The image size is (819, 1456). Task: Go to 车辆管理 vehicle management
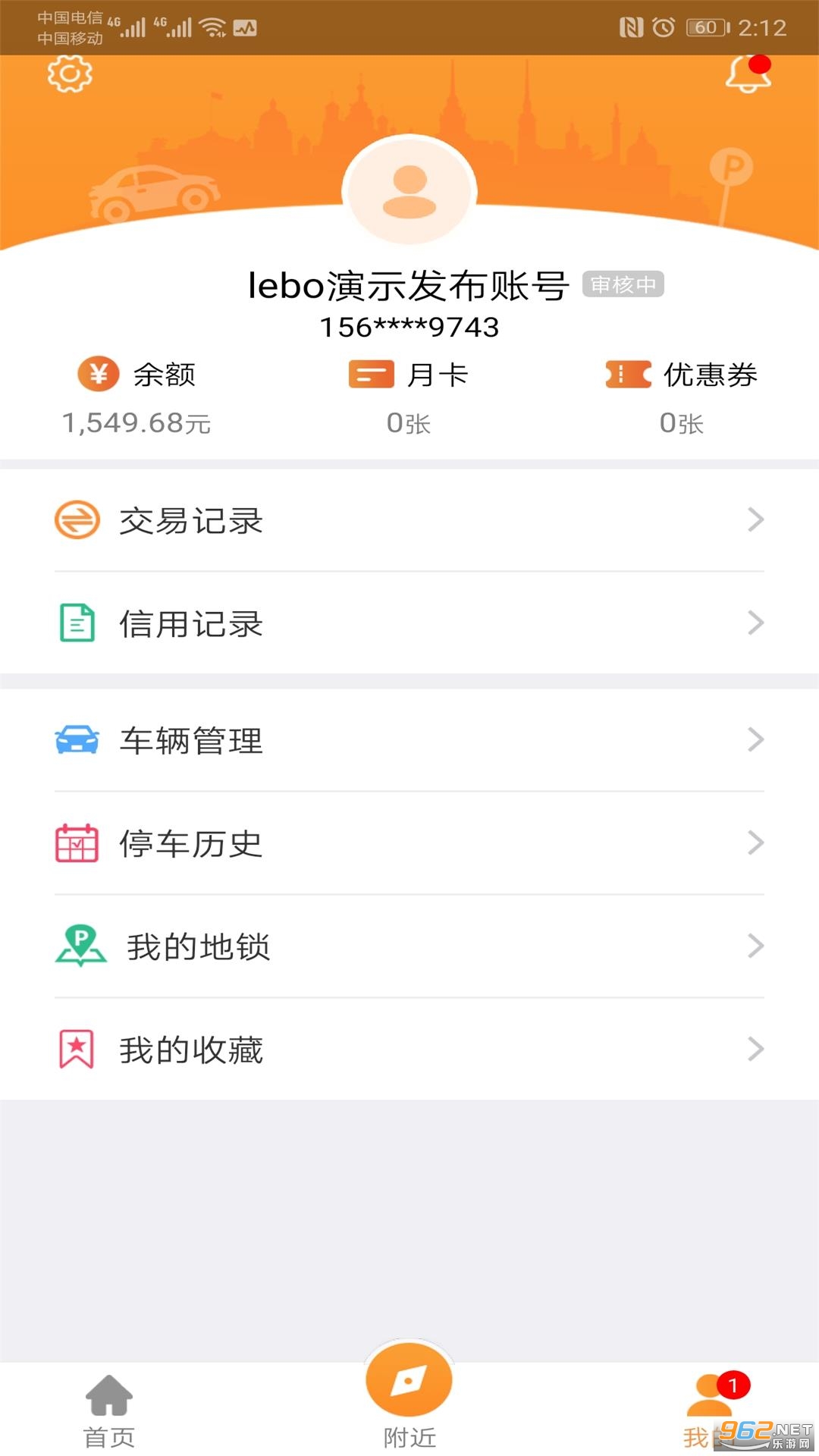tap(409, 740)
